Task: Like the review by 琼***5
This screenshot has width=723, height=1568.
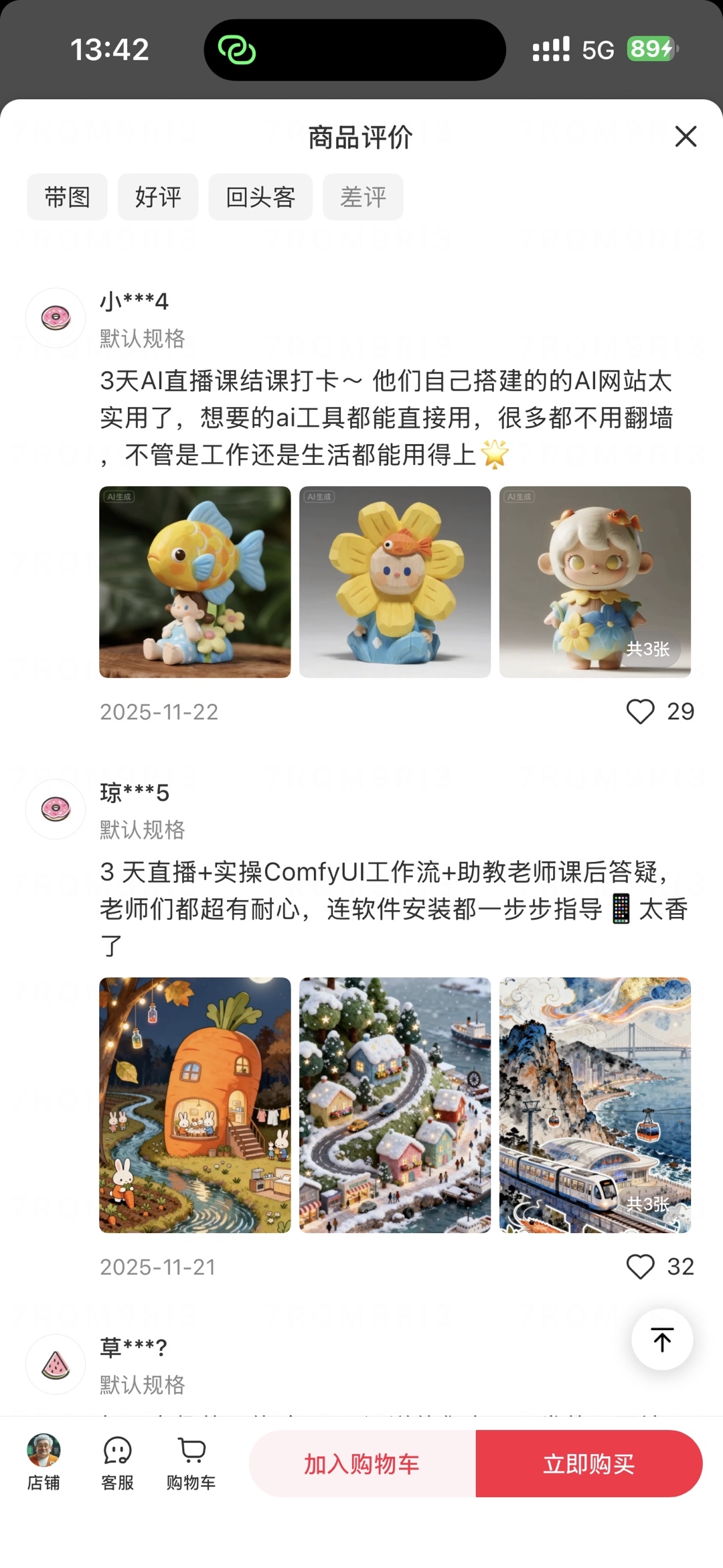Action: pyautogui.click(x=640, y=1267)
